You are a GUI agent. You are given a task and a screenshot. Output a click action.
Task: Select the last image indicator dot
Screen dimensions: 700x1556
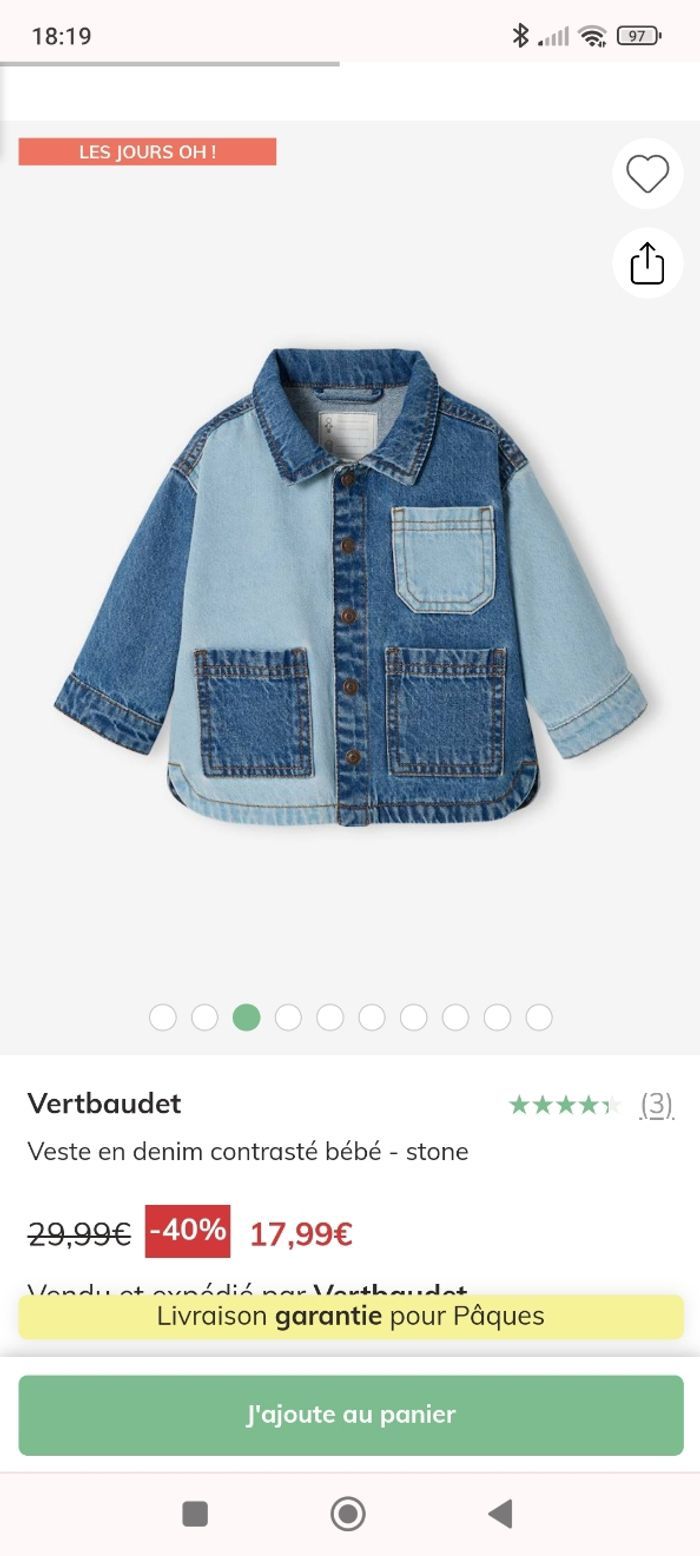[539, 1017]
